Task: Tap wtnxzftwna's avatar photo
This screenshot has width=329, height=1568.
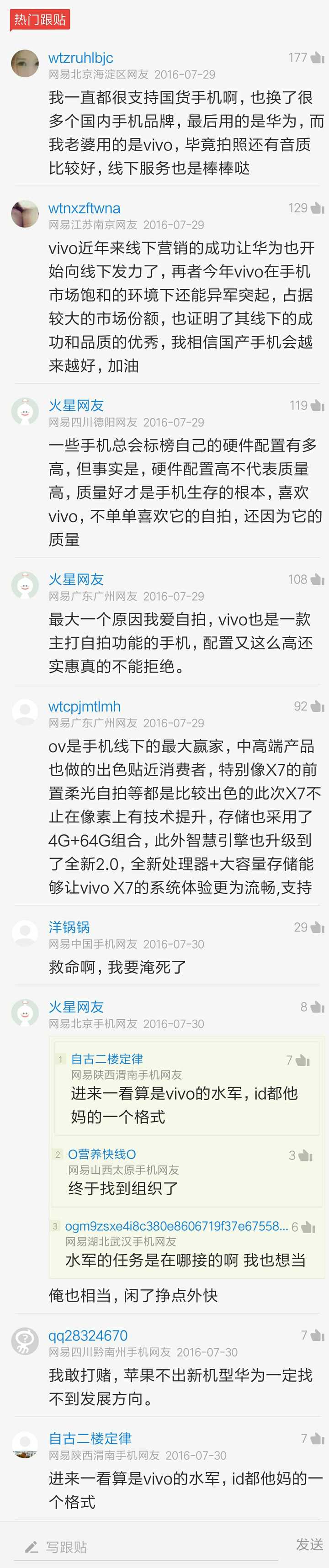Action: pos(25,214)
